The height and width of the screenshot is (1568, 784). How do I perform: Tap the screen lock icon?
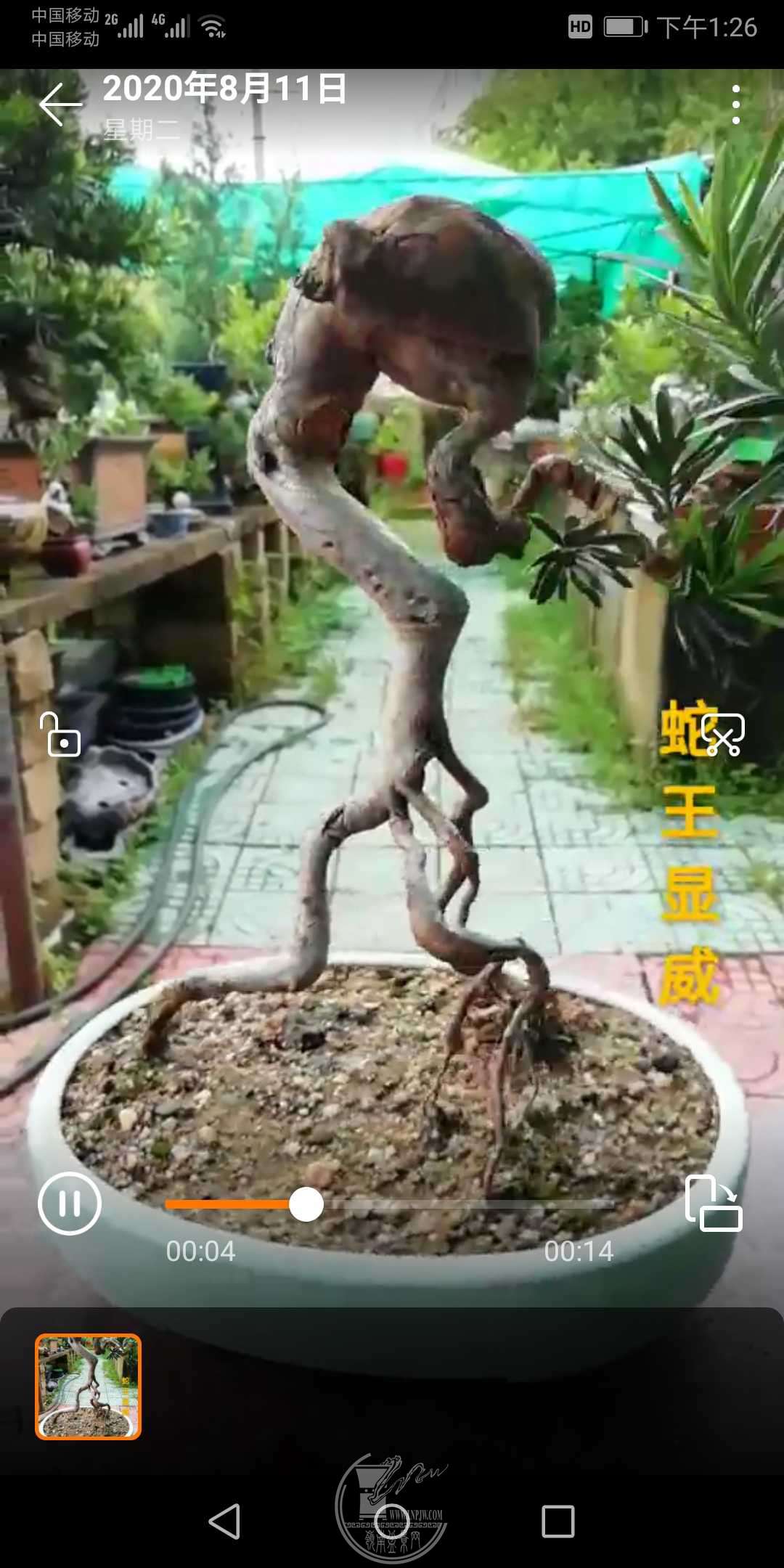[x=61, y=735]
